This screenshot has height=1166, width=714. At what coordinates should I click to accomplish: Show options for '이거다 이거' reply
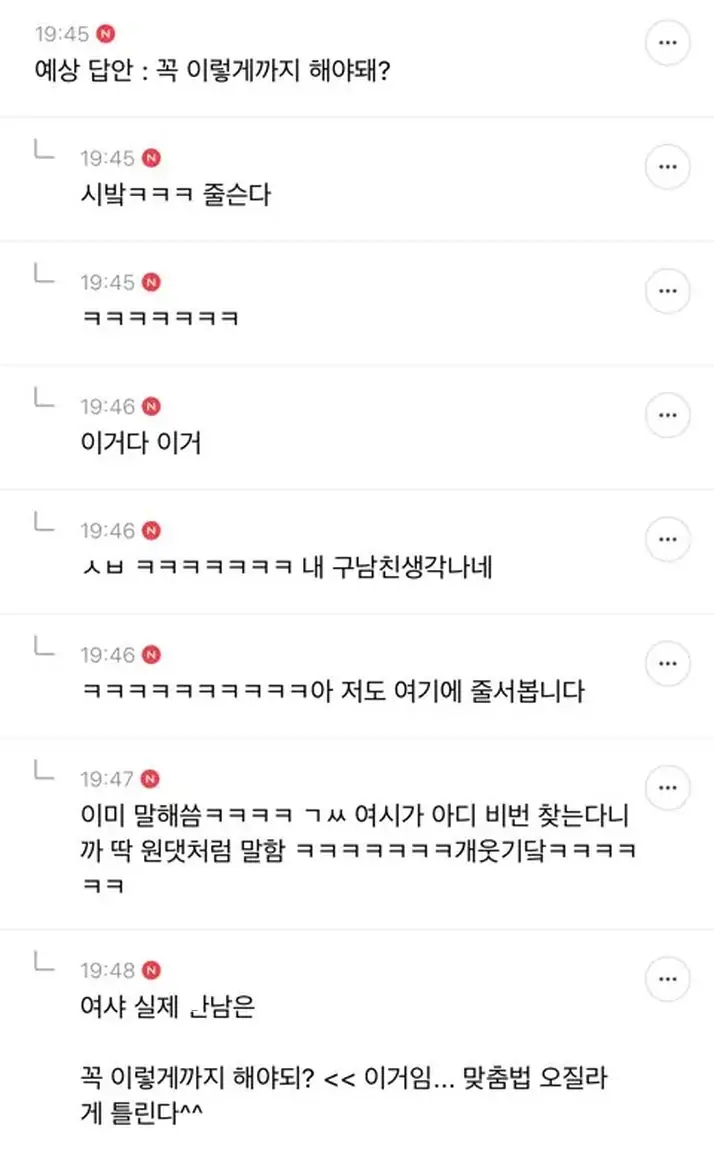pyautogui.click(x=668, y=415)
